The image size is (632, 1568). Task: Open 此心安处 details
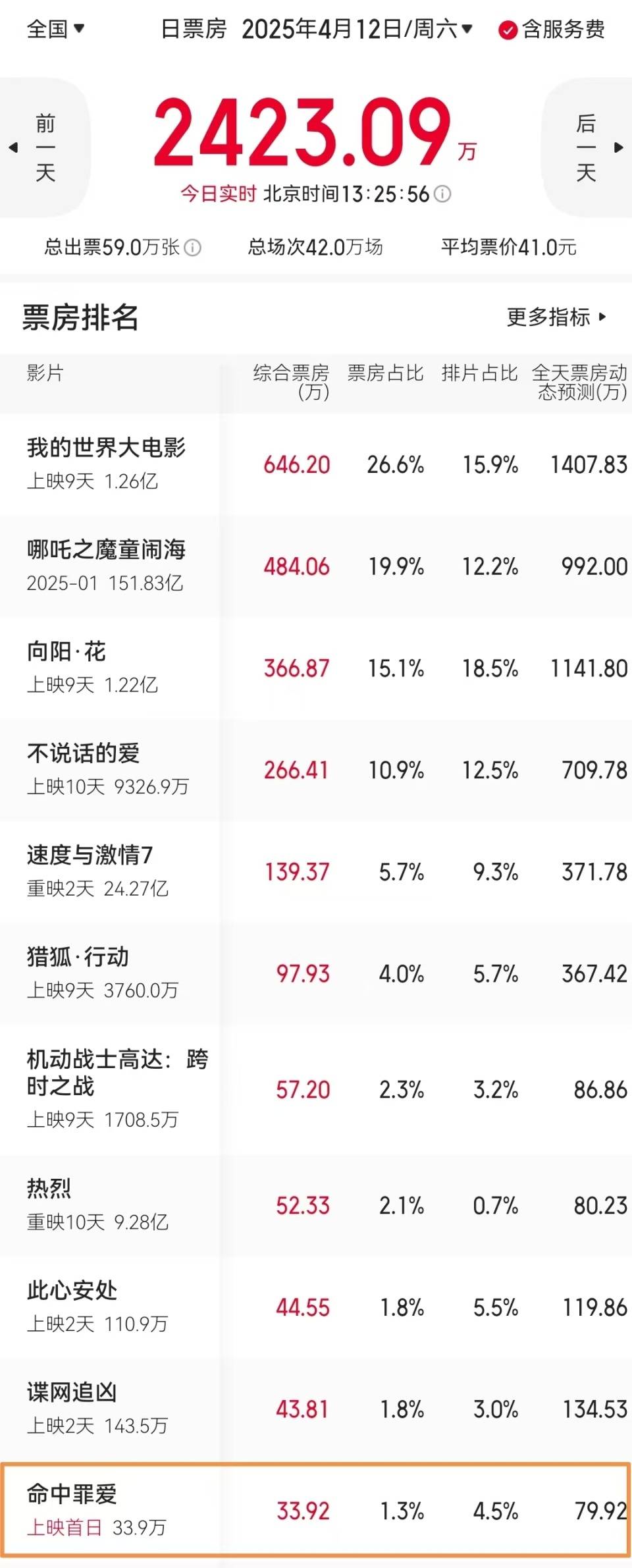point(72,1291)
